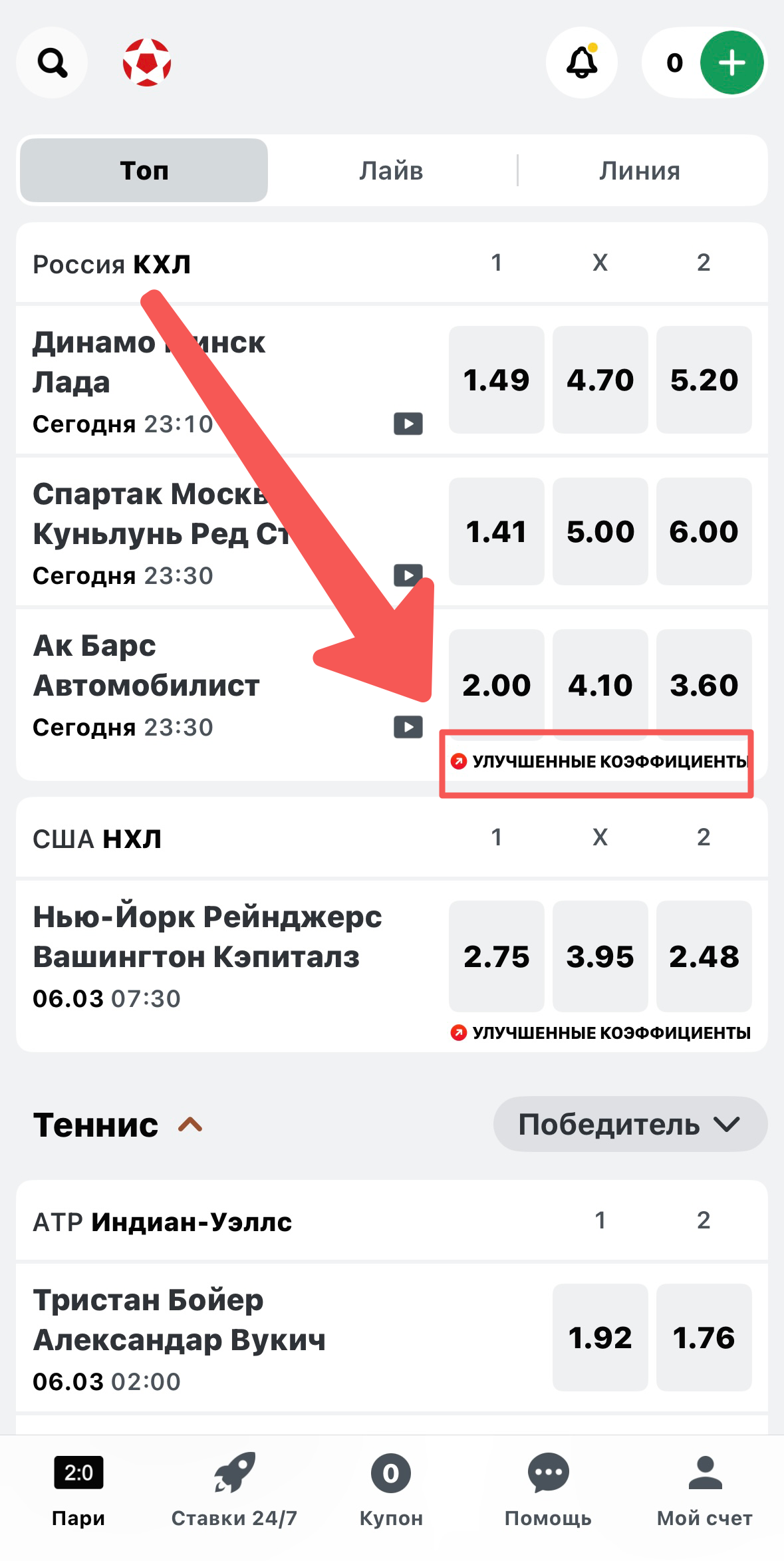Viewport: 784px width, 1561px height.
Task: Select odds 1.92 for Тристан Бойер
Action: [600, 1338]
